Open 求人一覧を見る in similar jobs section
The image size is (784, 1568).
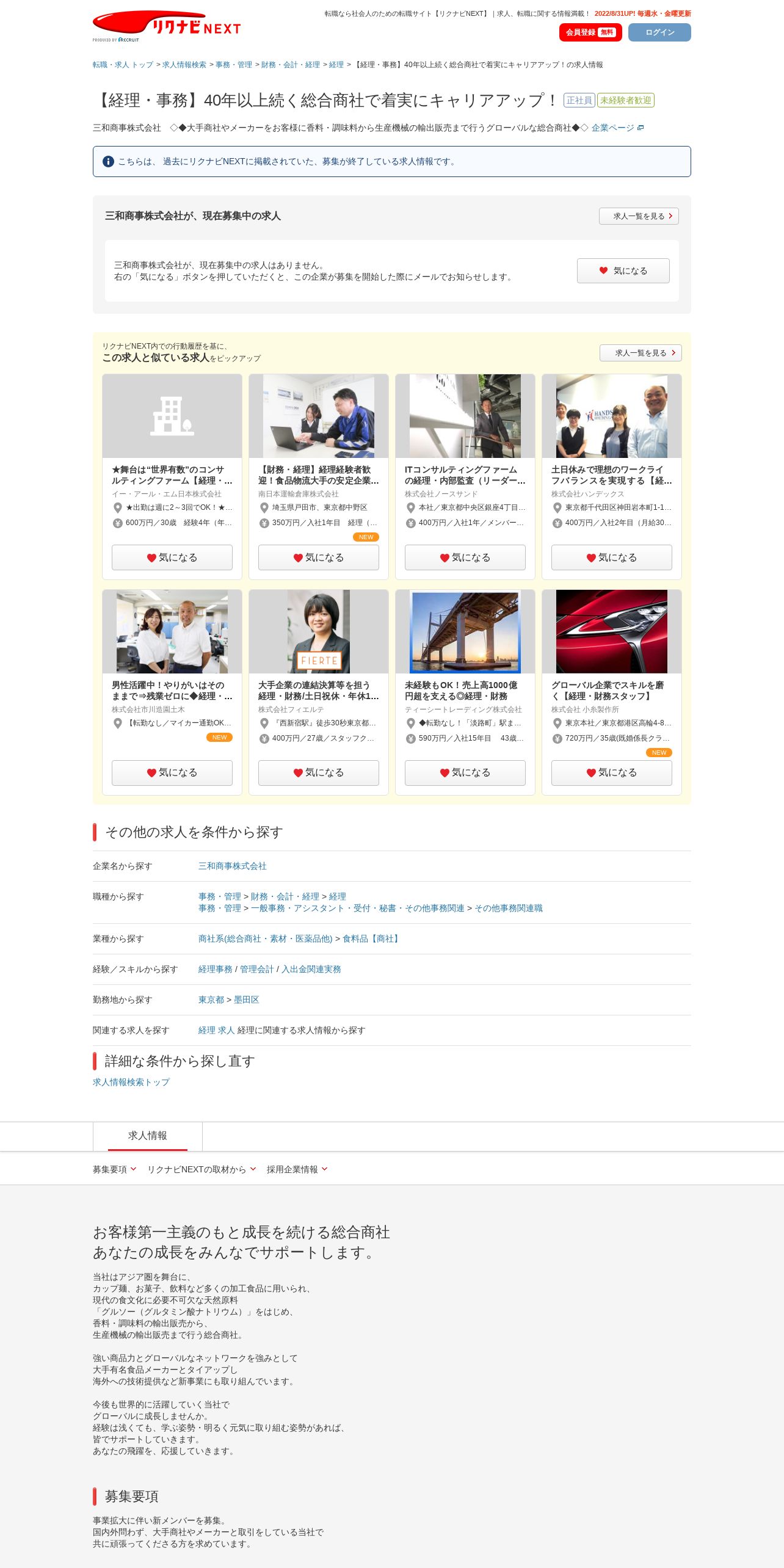point(641,353)
